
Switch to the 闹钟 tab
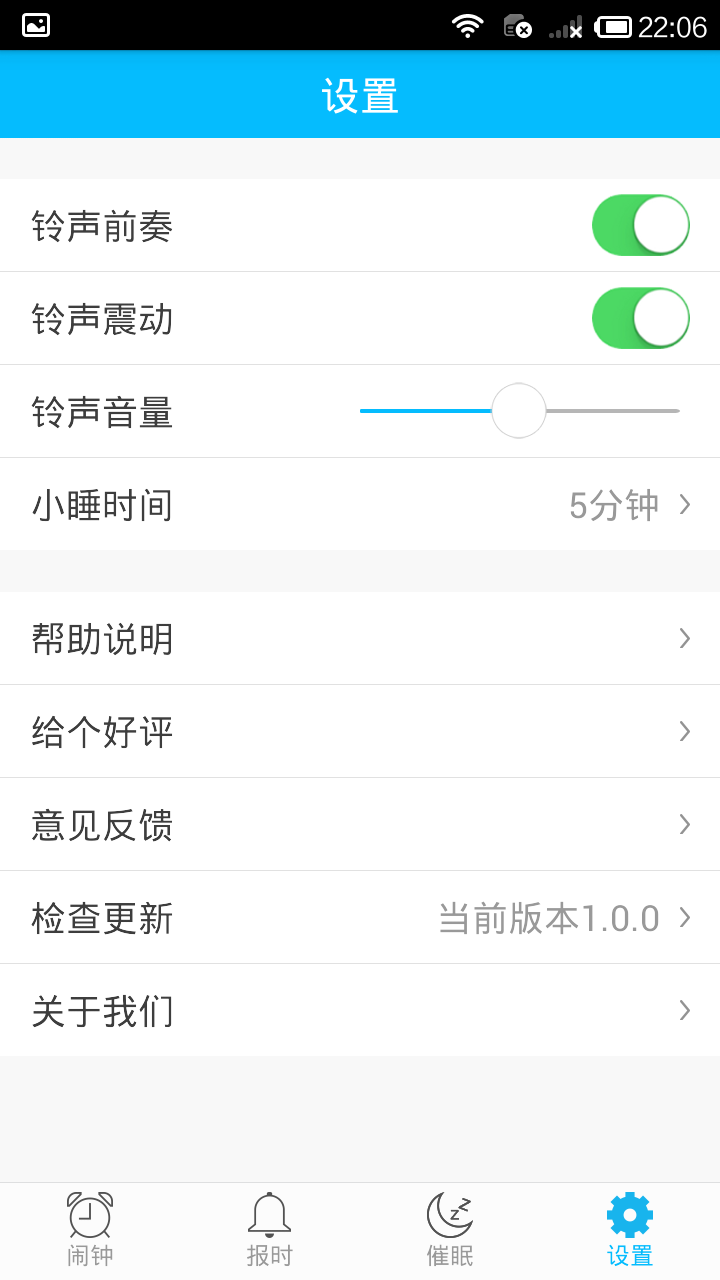click(90, 1228)
